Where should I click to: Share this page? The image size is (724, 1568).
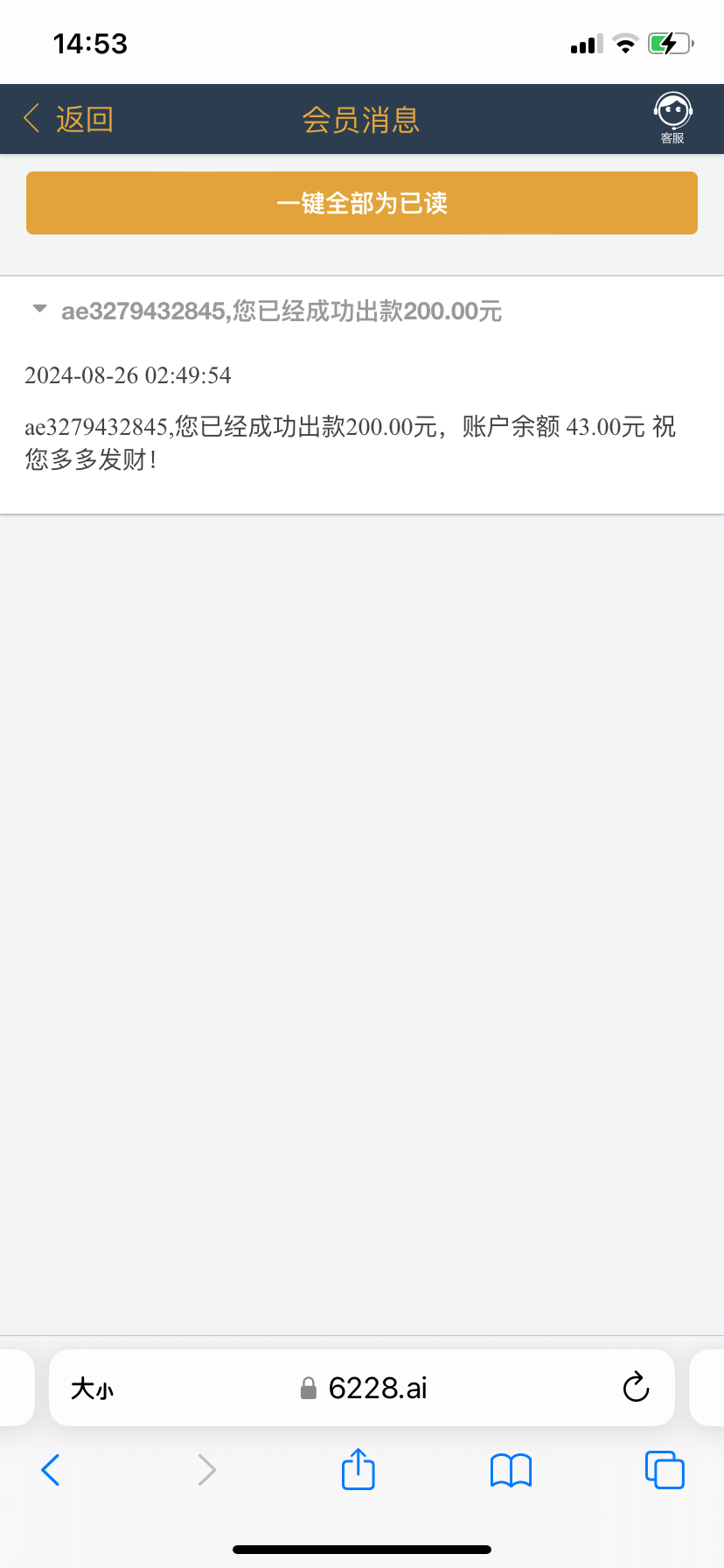point(358,1469)
